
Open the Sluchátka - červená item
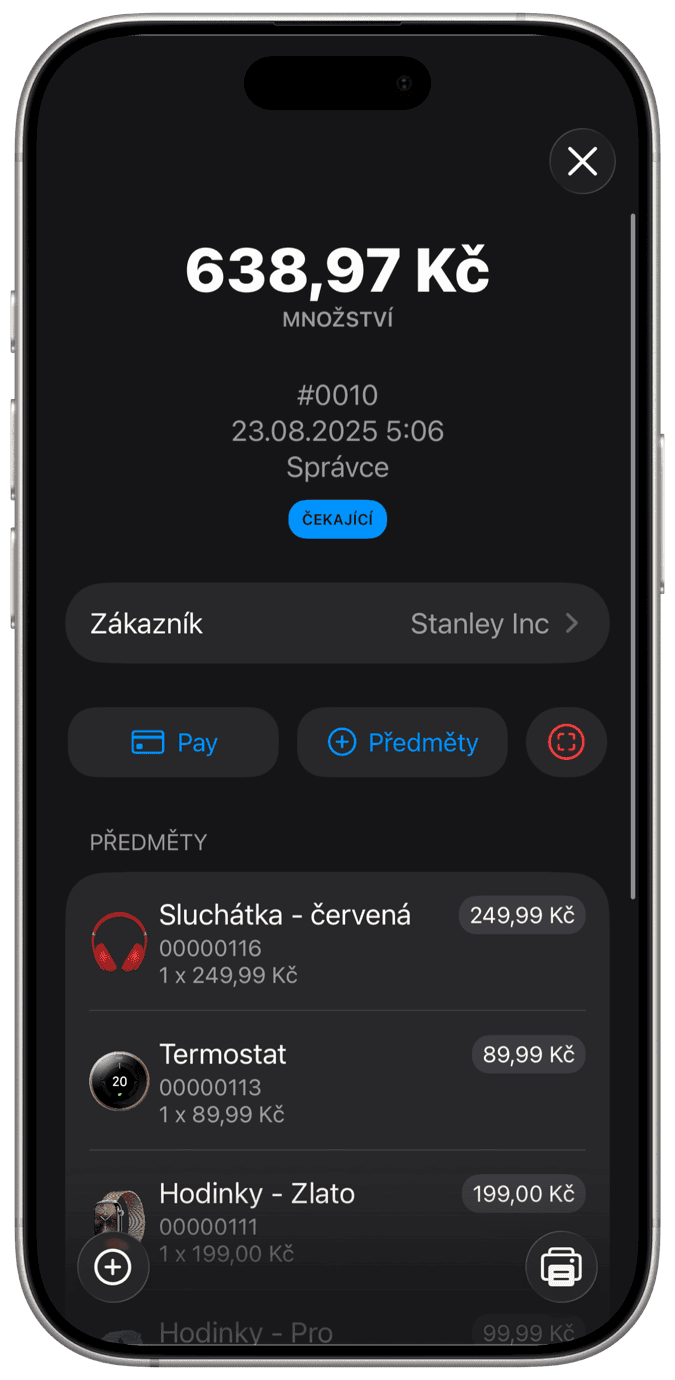click(300, 942)
